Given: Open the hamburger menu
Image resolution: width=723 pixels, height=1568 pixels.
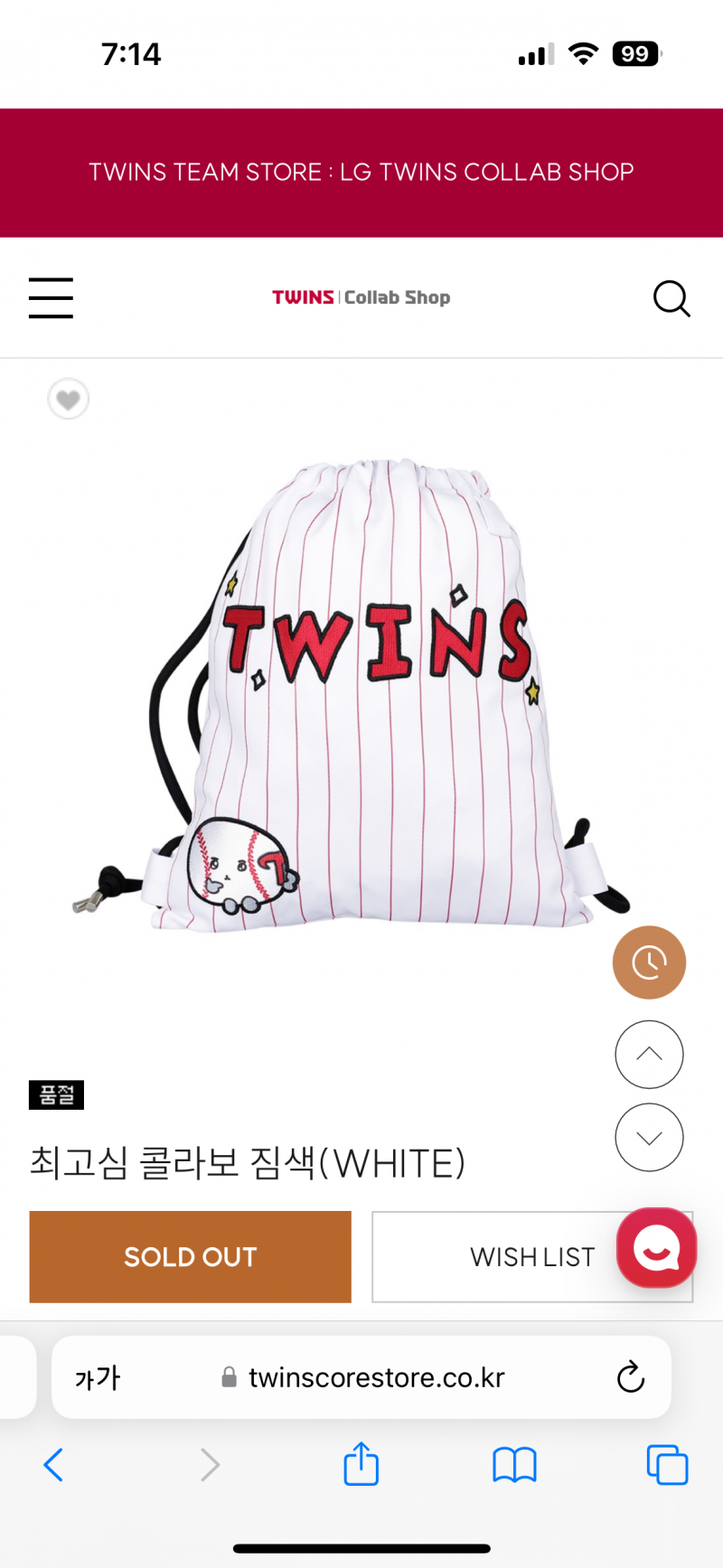Looking at the screenshot, I should pos(51,298).
